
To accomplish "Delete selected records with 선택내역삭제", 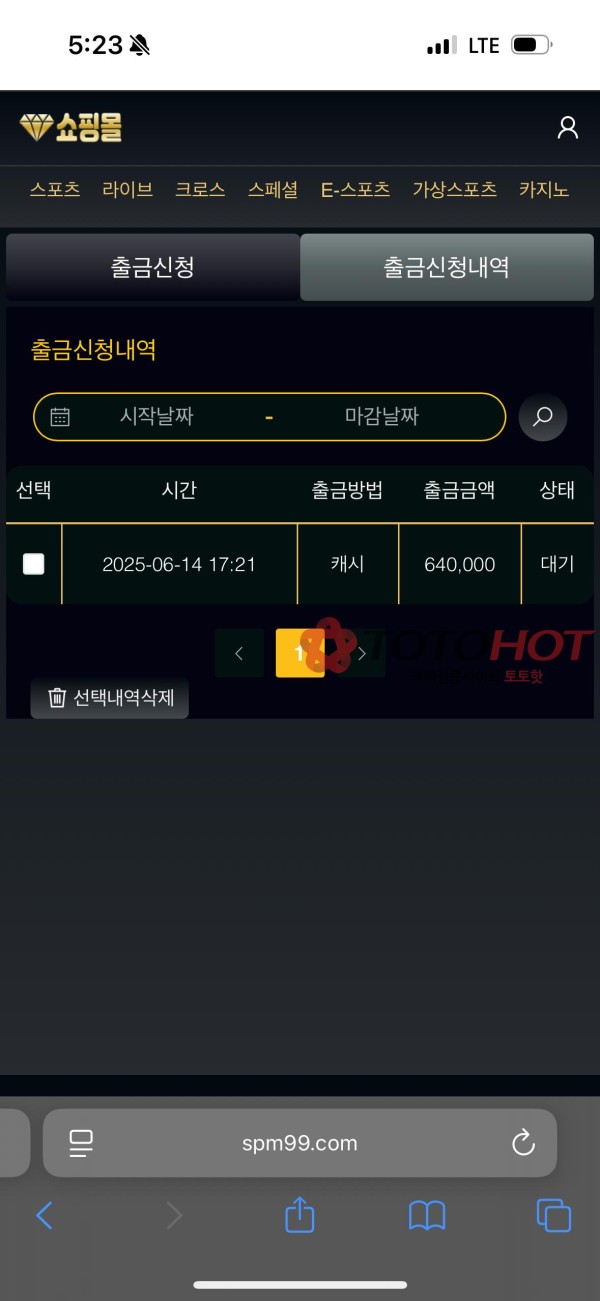I will tap(110, 698).
